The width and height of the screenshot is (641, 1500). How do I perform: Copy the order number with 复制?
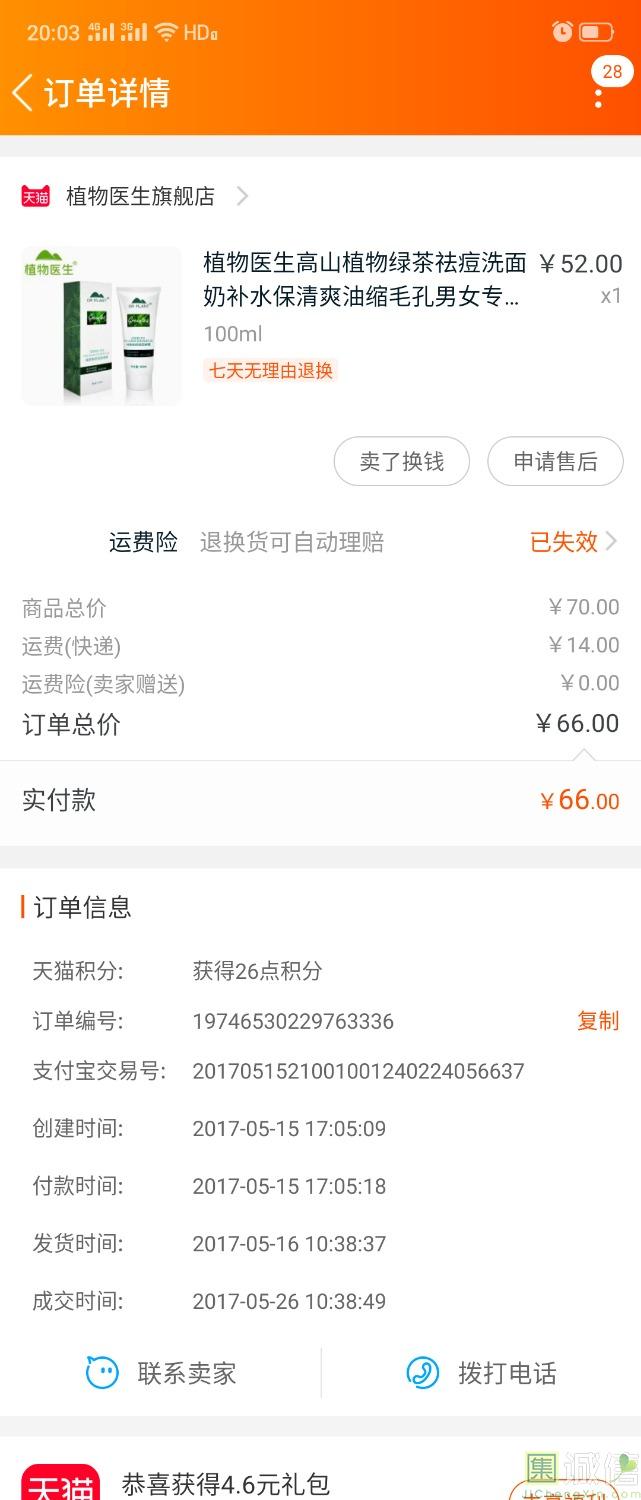coord(597,1021)
